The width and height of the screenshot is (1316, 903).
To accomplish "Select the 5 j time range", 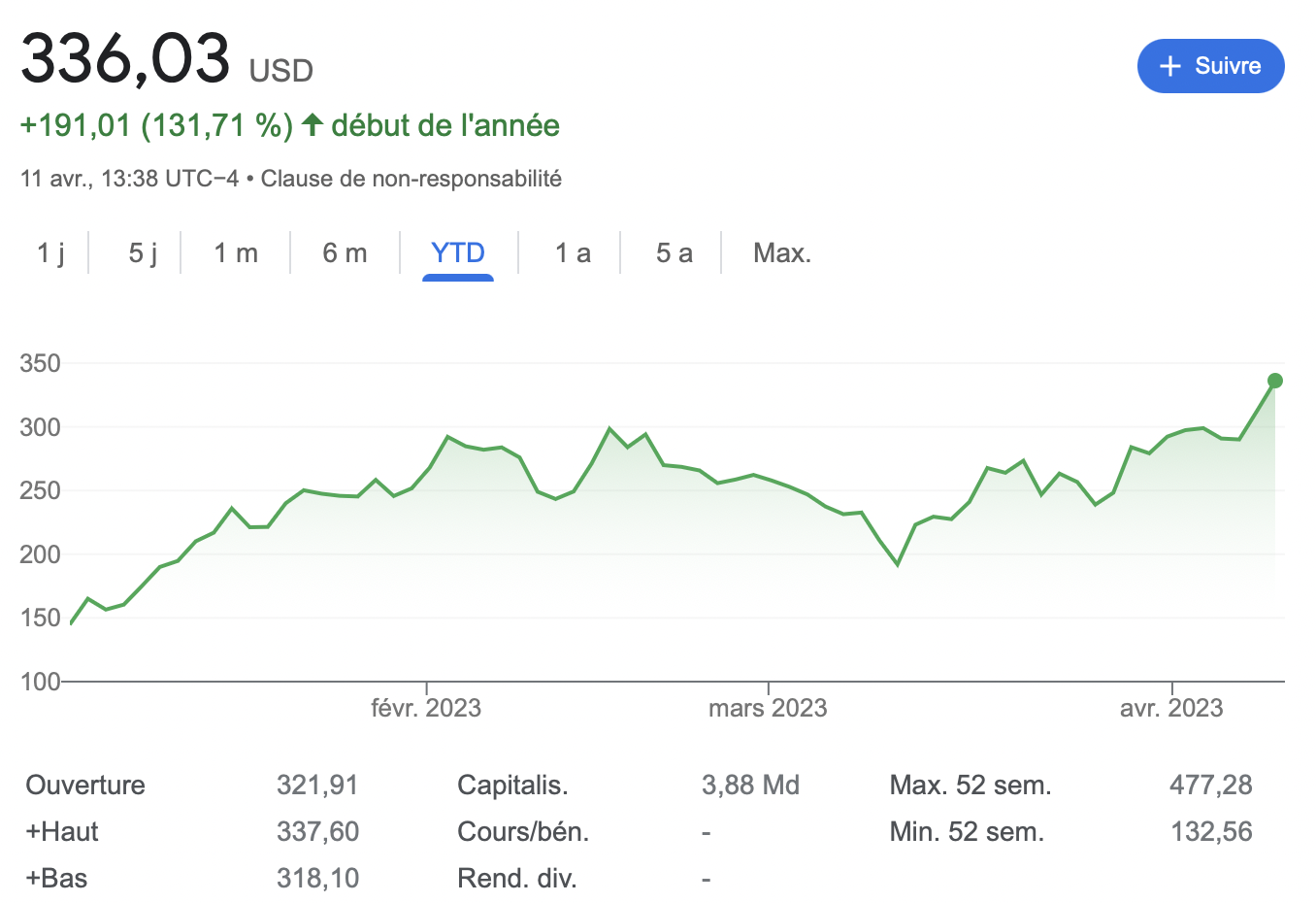I will [143, 253].
